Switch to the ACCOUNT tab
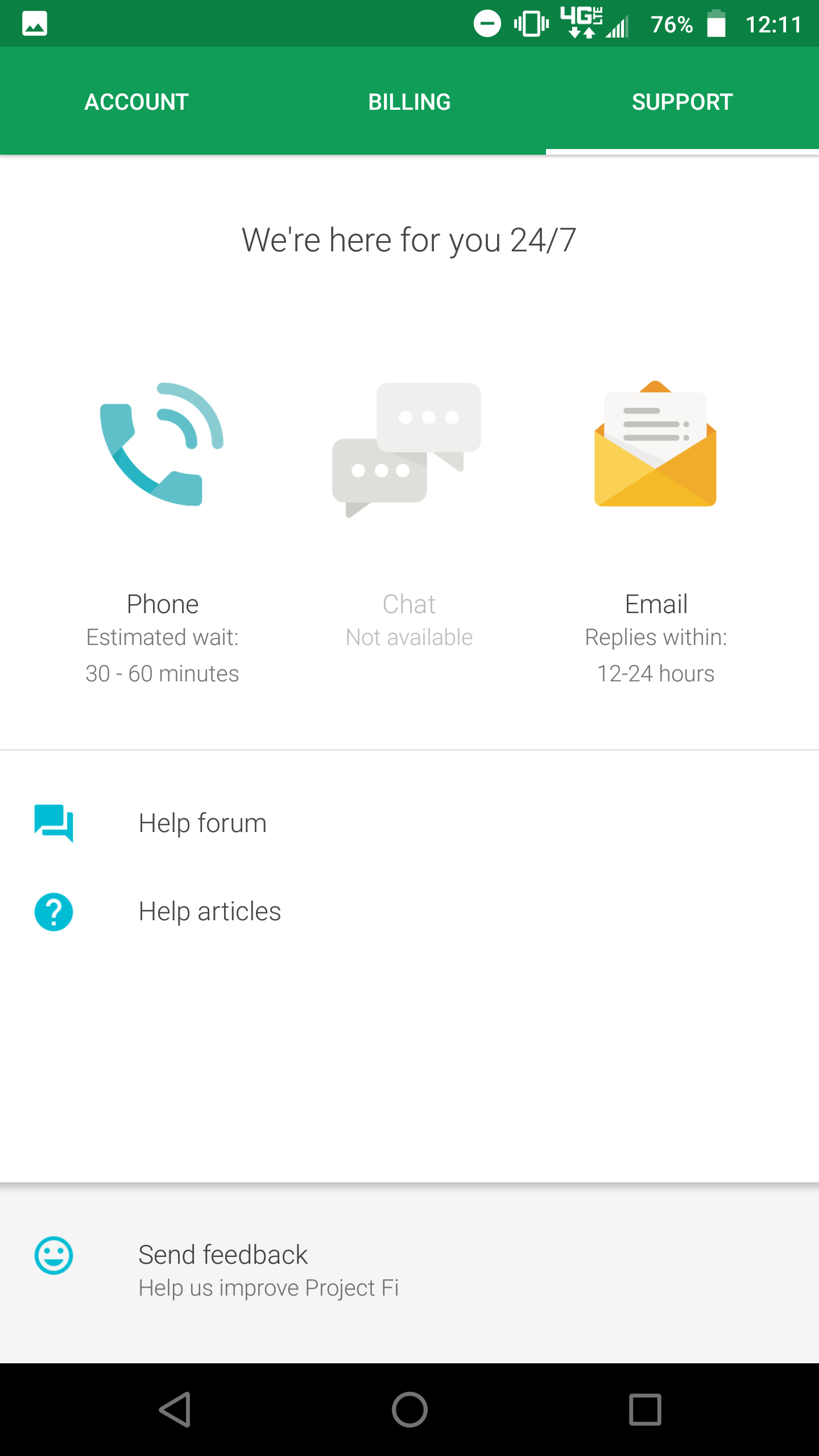The width and height of the screenshot is (819, 1456). click(x=136, y=101)
